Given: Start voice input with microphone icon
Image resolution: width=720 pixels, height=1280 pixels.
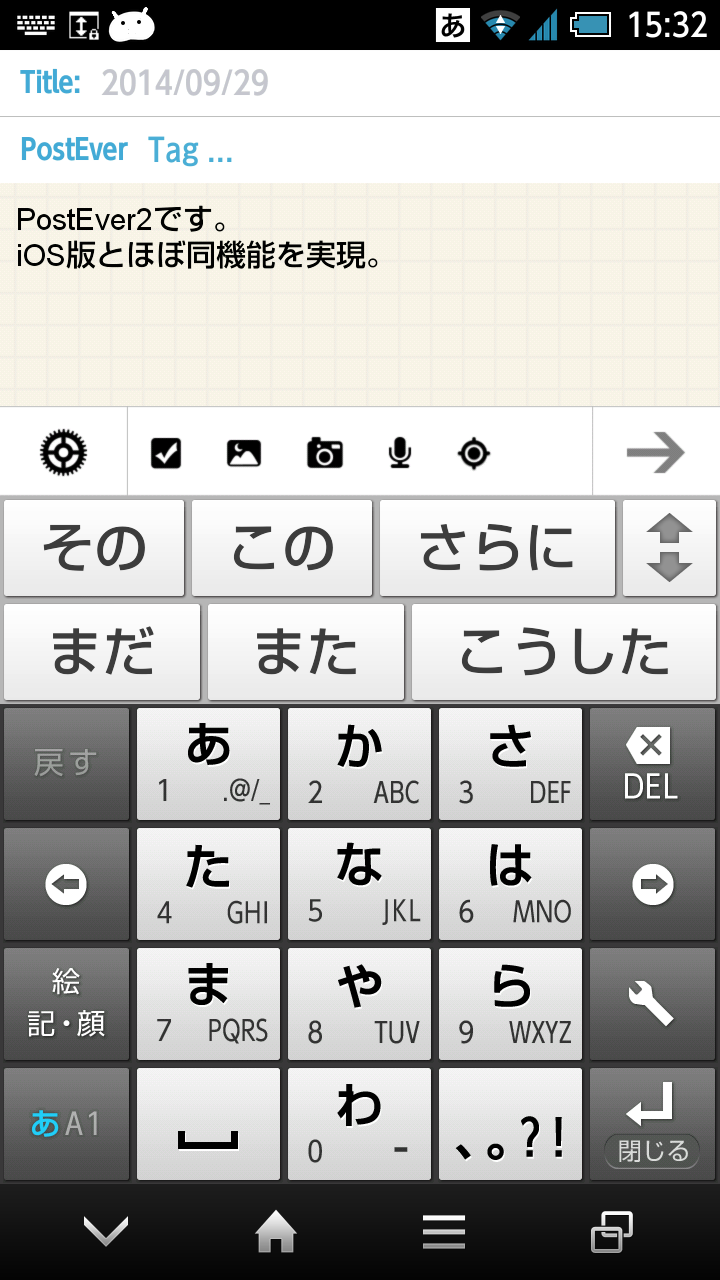Looking at the screenshot, I should click(x=399, y=453).
